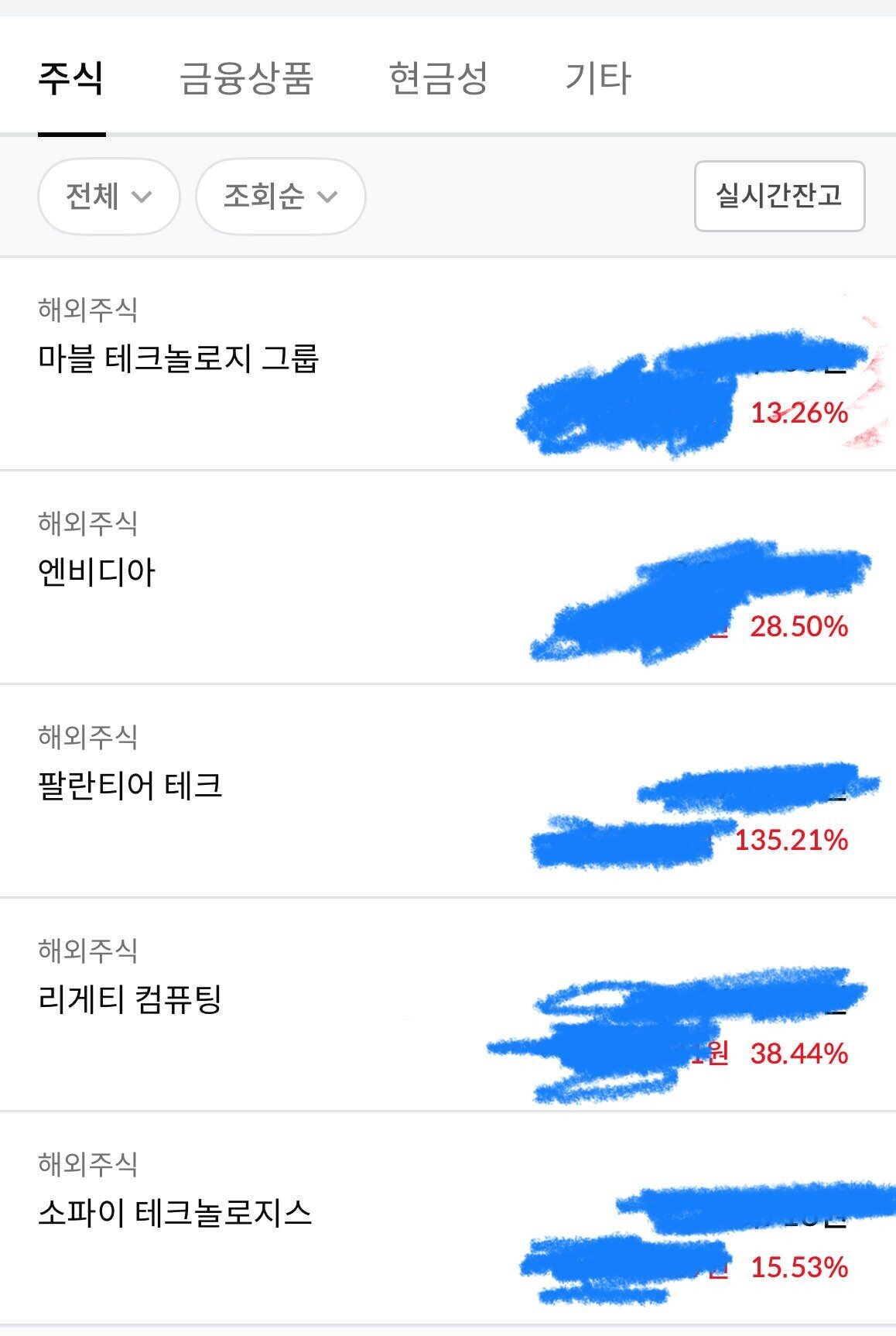Expand the 전체 filter dropdown
Screen dimensions: 896x1336
pos(108,197)
